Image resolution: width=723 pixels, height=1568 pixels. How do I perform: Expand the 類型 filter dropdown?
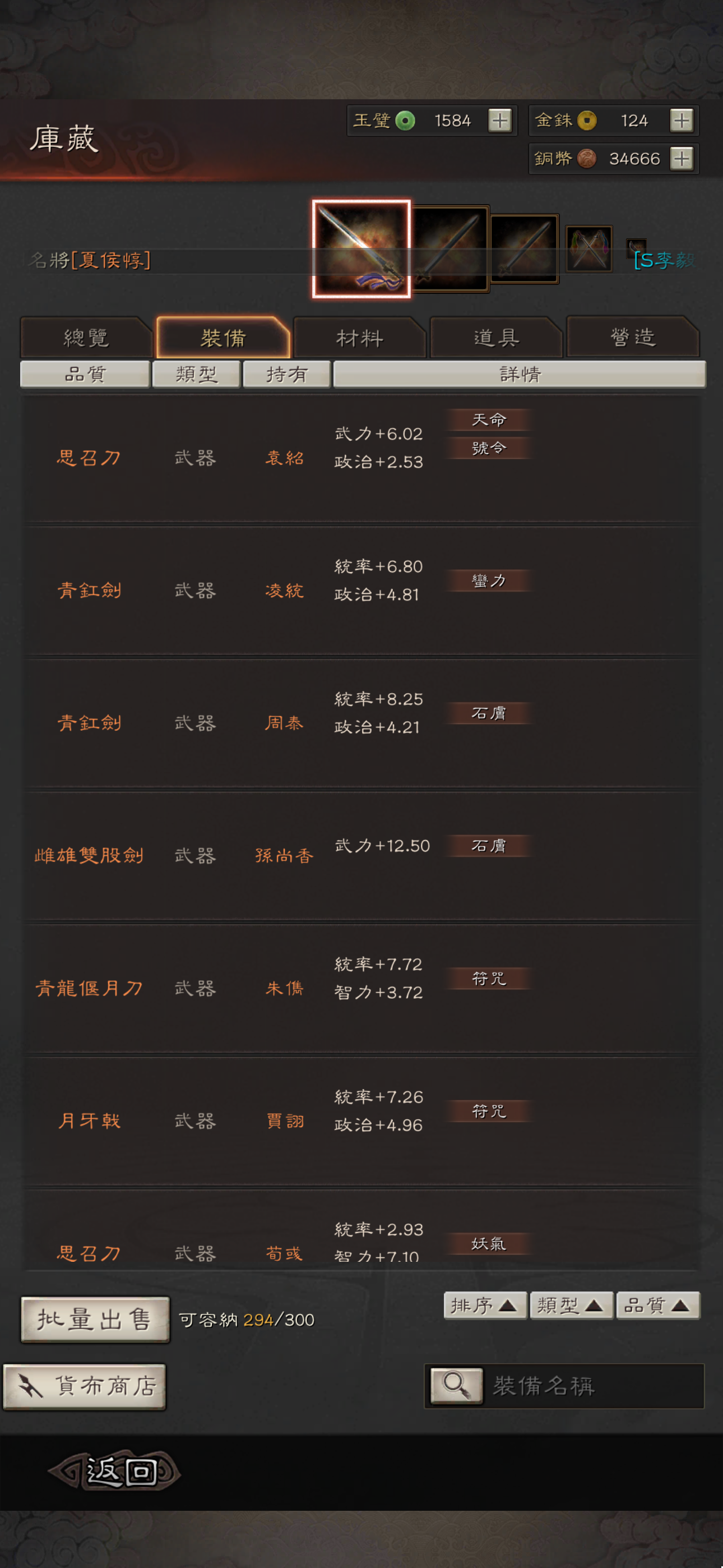pos(571,1306)
